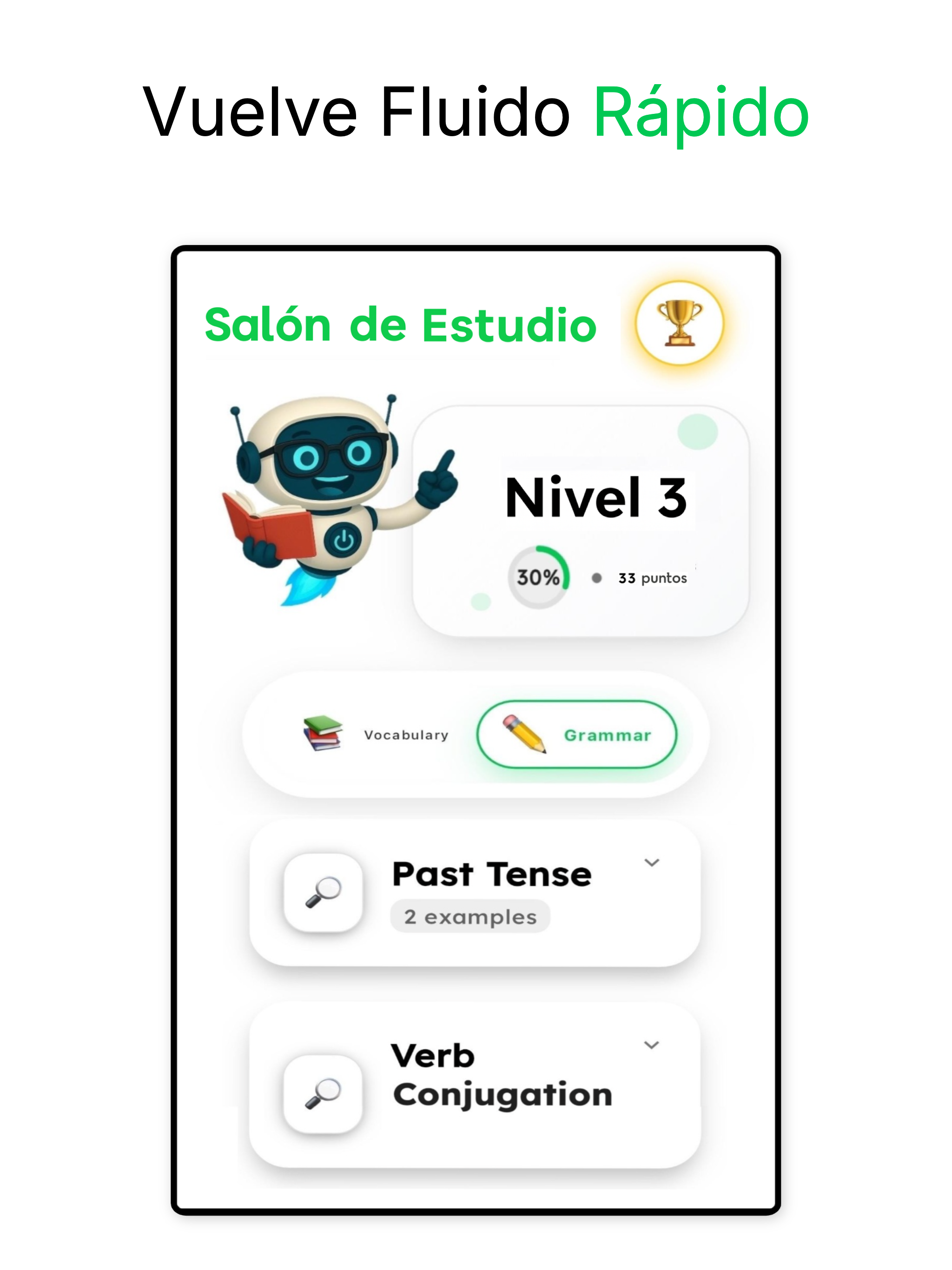Click the 33 puntos score display

click(x=652, y=579)
